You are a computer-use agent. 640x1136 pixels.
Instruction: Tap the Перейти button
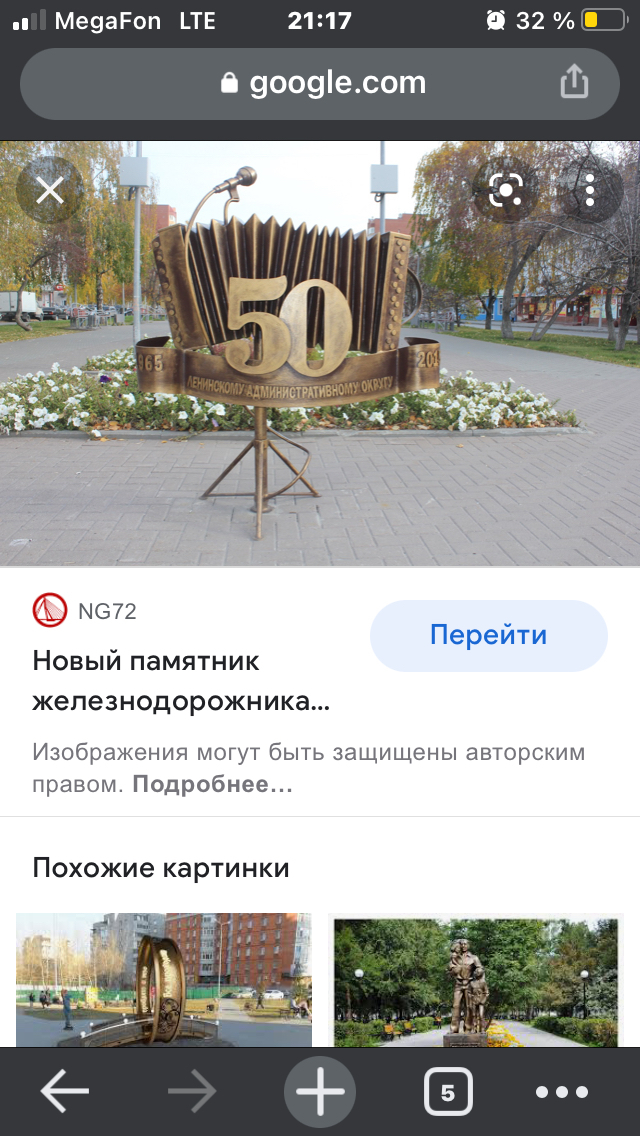488,635
